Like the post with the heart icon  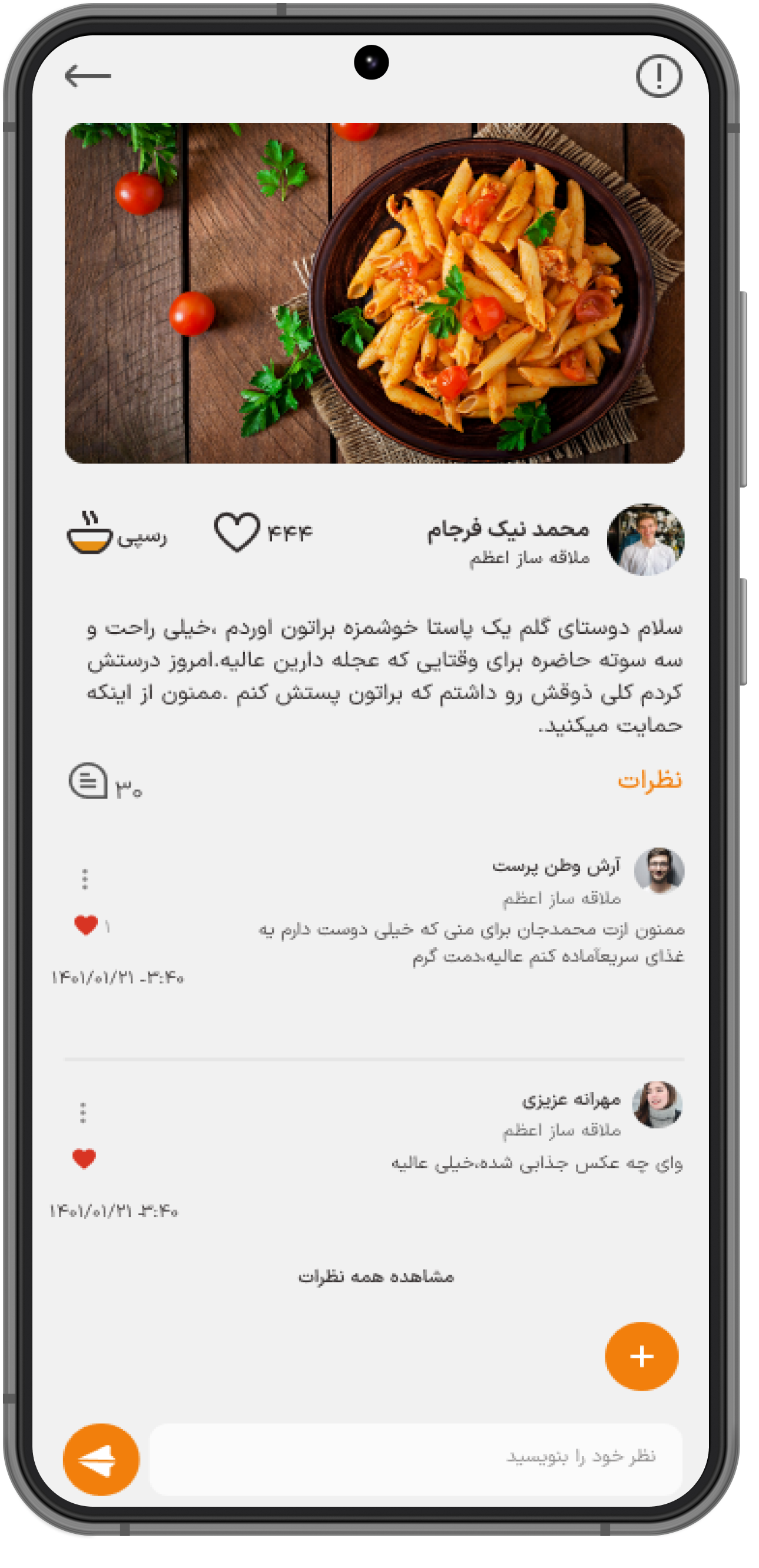pos(237,532)
